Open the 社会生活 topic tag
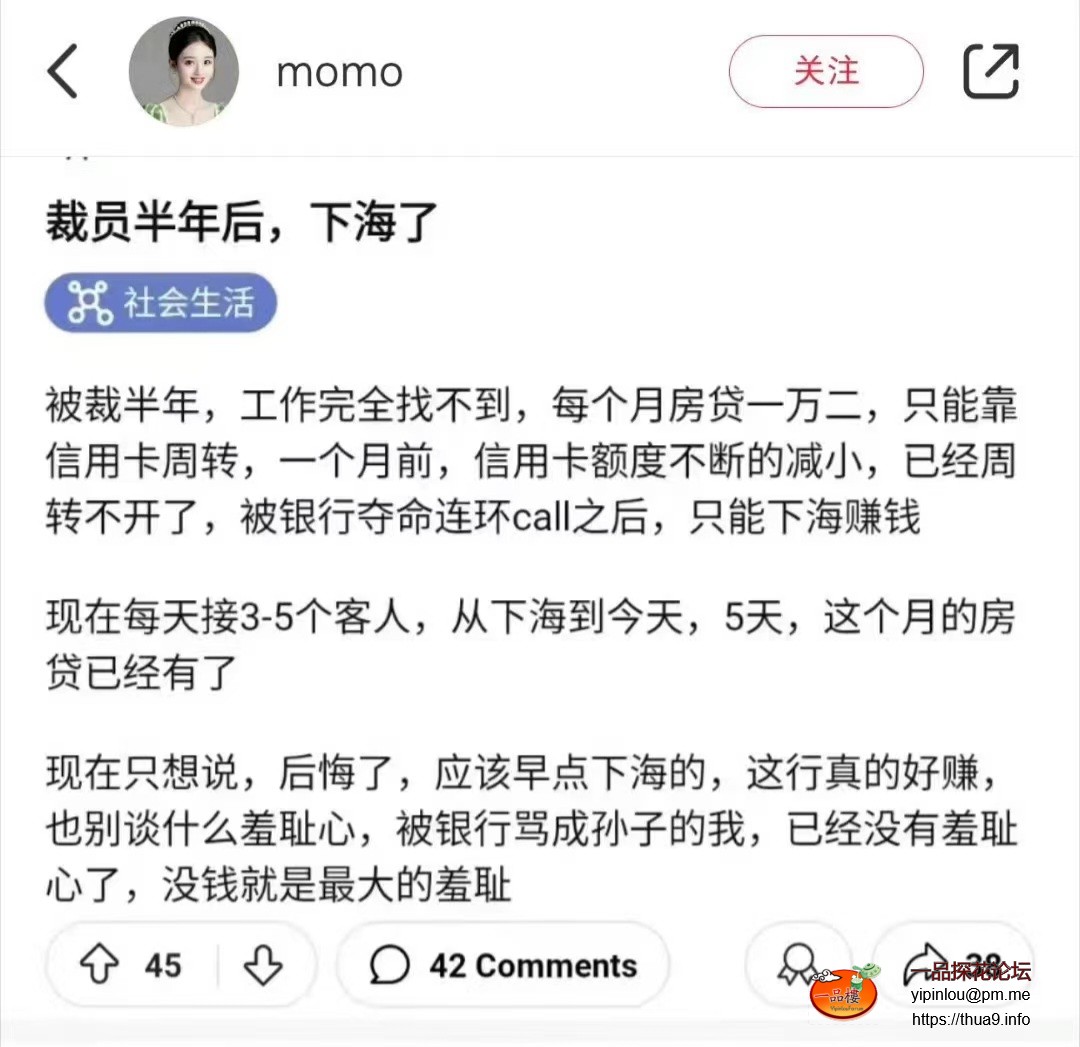The image size is (1080, 1047). coord(160,303)
